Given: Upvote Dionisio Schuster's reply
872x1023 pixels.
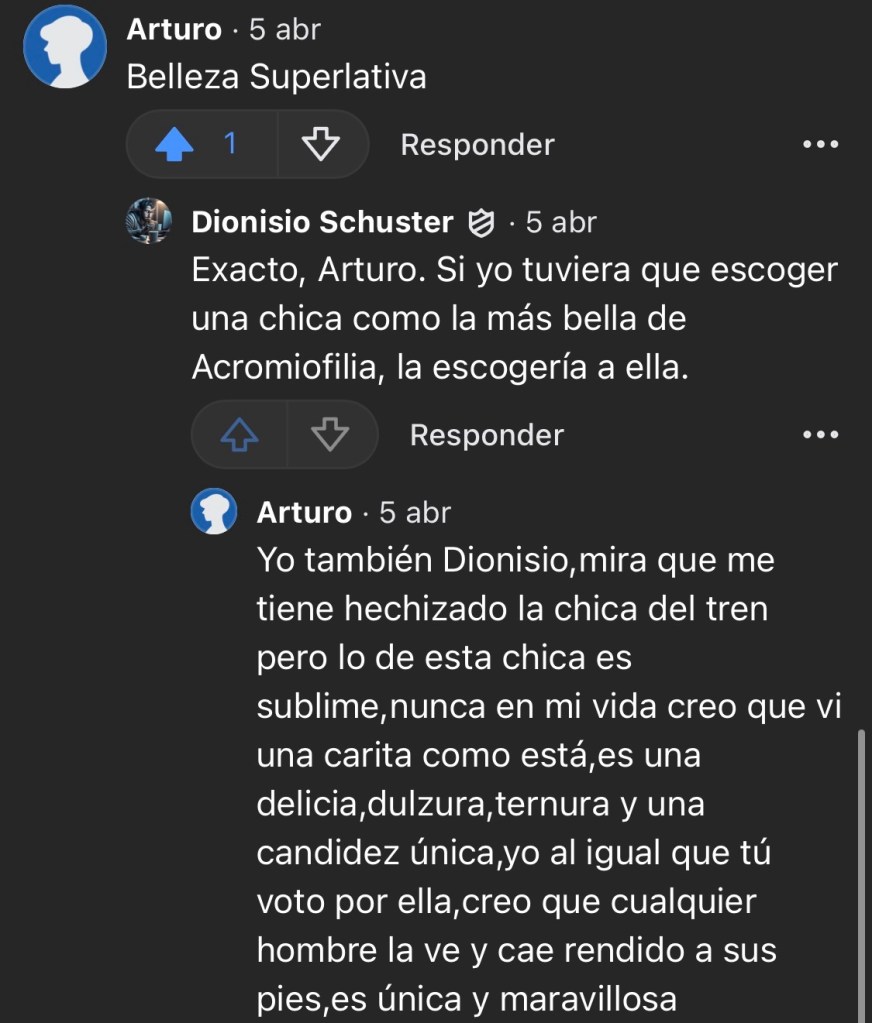Looking at the screenshot, I should pos(238,435).
